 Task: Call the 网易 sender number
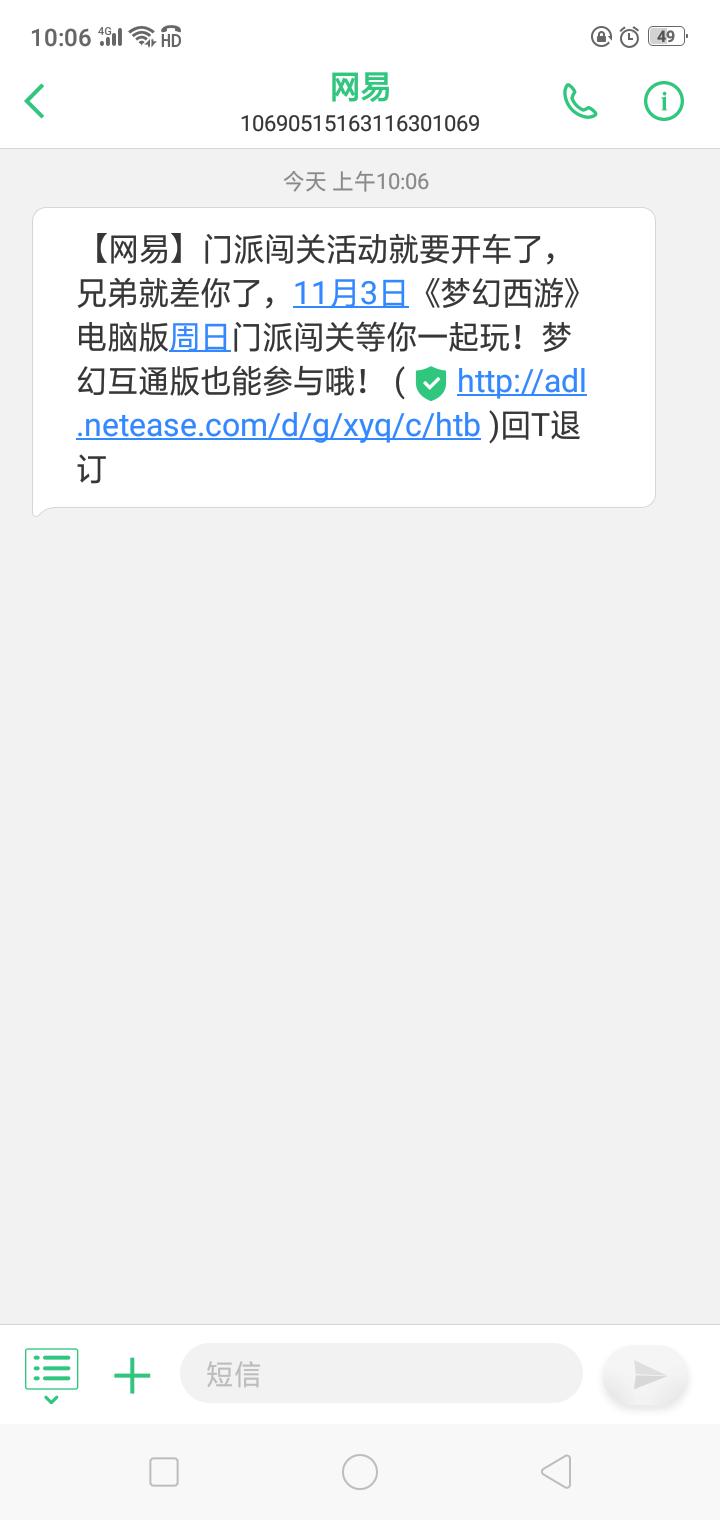[580, 101]
